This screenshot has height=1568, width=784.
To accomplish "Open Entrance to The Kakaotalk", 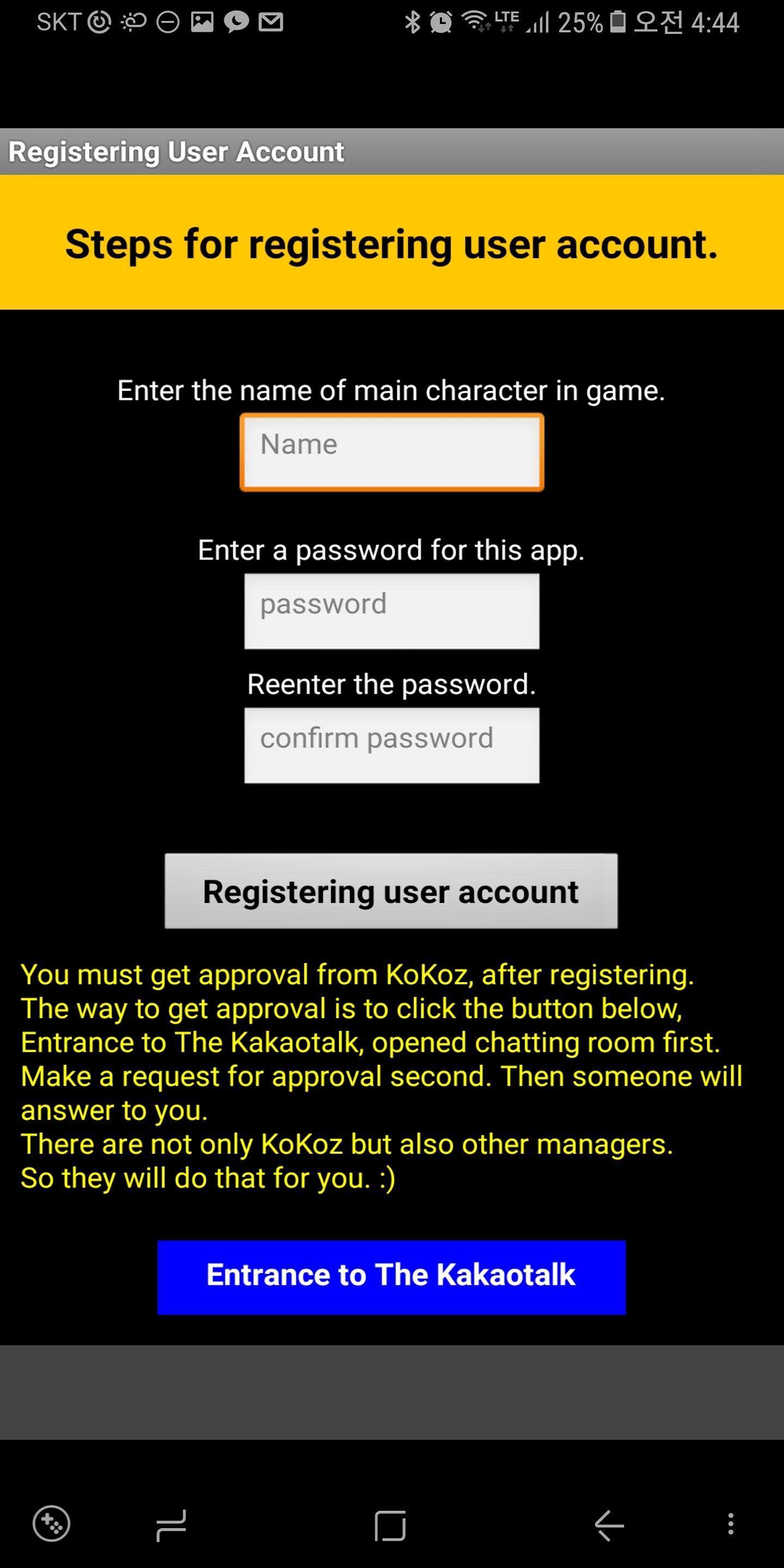I will pyautogui.click(x=391, y=1277).
